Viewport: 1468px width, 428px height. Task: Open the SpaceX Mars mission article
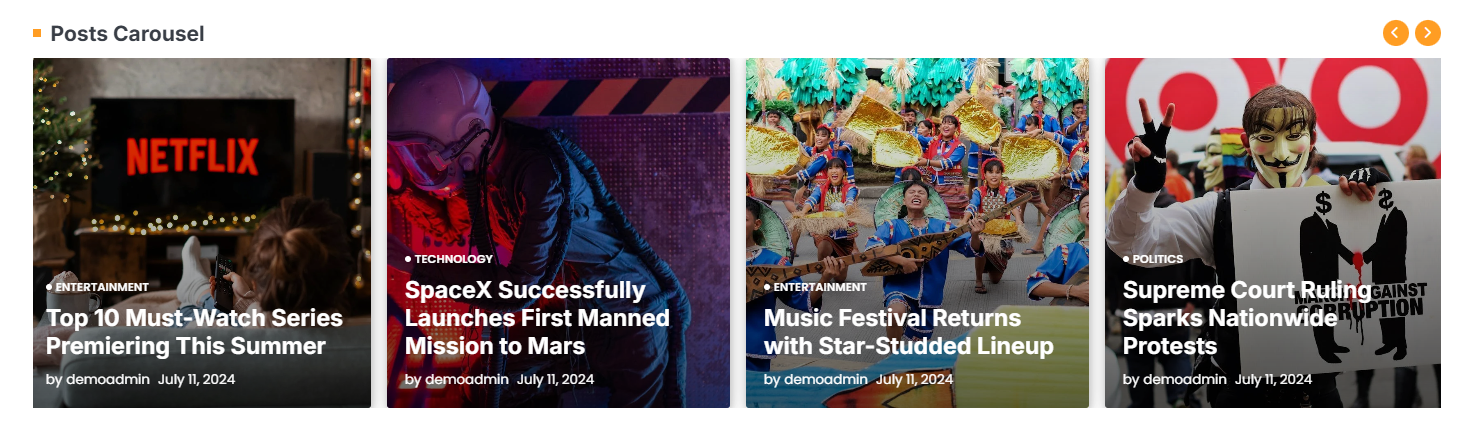coord(536,318)
